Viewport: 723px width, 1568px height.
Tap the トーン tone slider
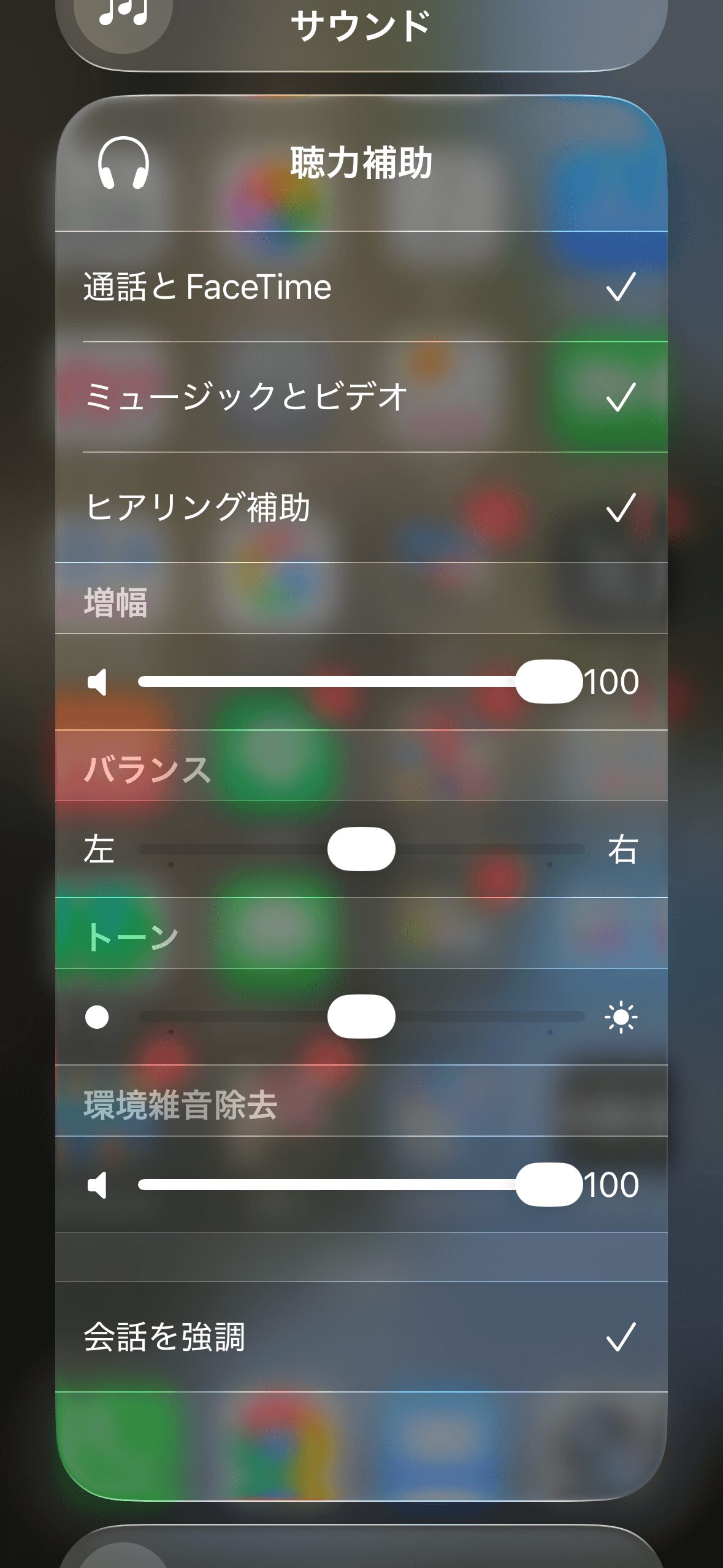click(361, 1017)
